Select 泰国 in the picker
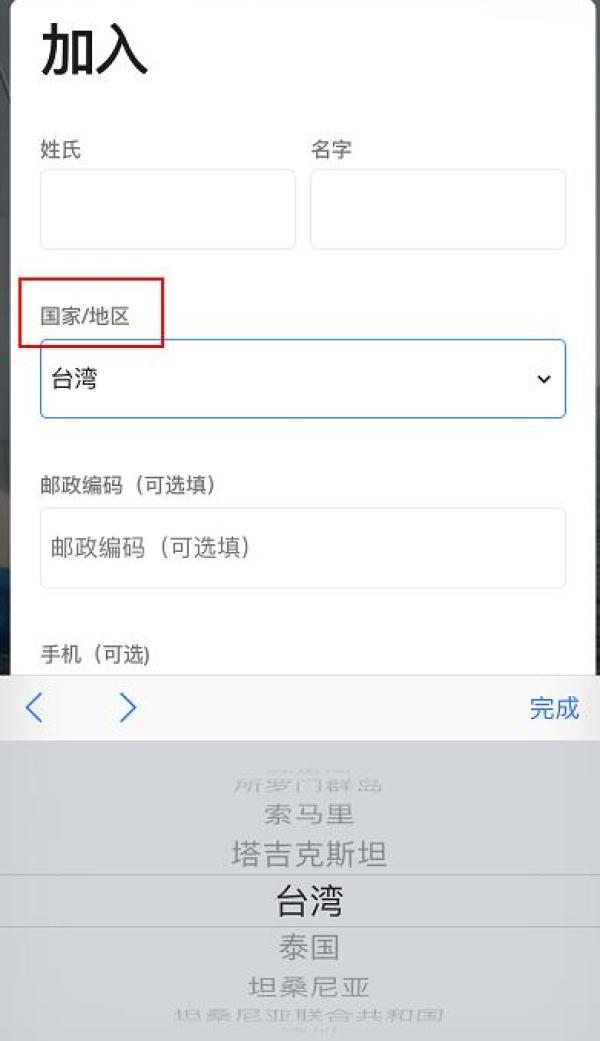The image size is (600, 1041). pyautogui.click(x=309, y=946)
